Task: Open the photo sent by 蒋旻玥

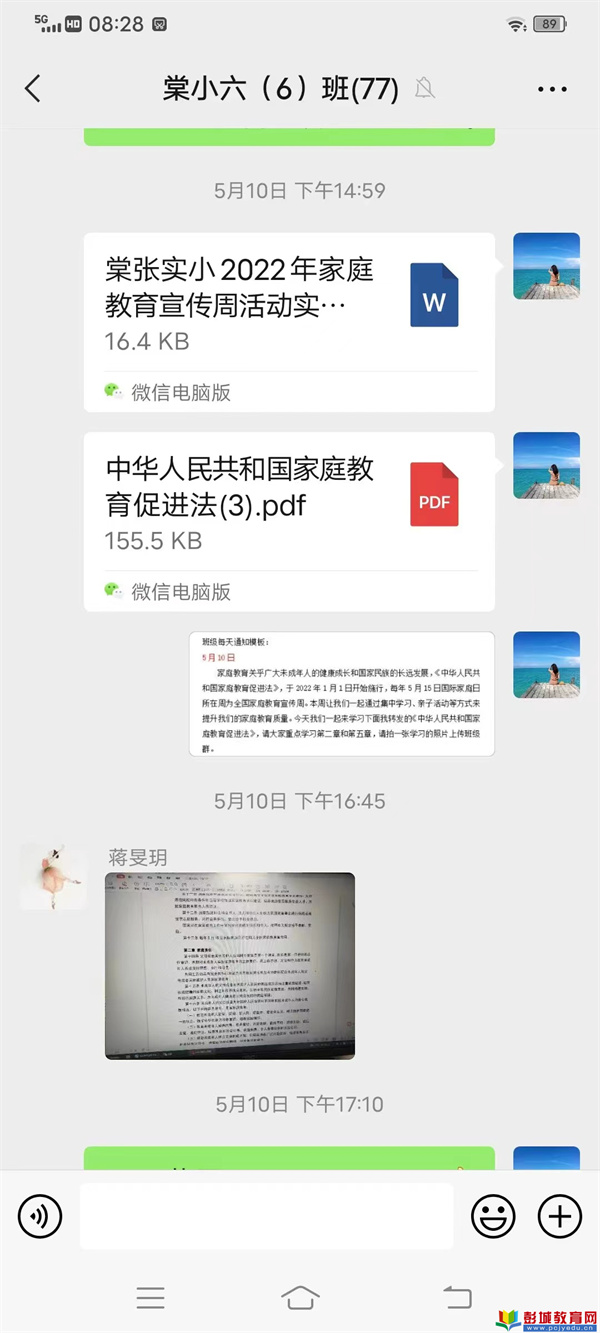Action: [x=230, y=965]
